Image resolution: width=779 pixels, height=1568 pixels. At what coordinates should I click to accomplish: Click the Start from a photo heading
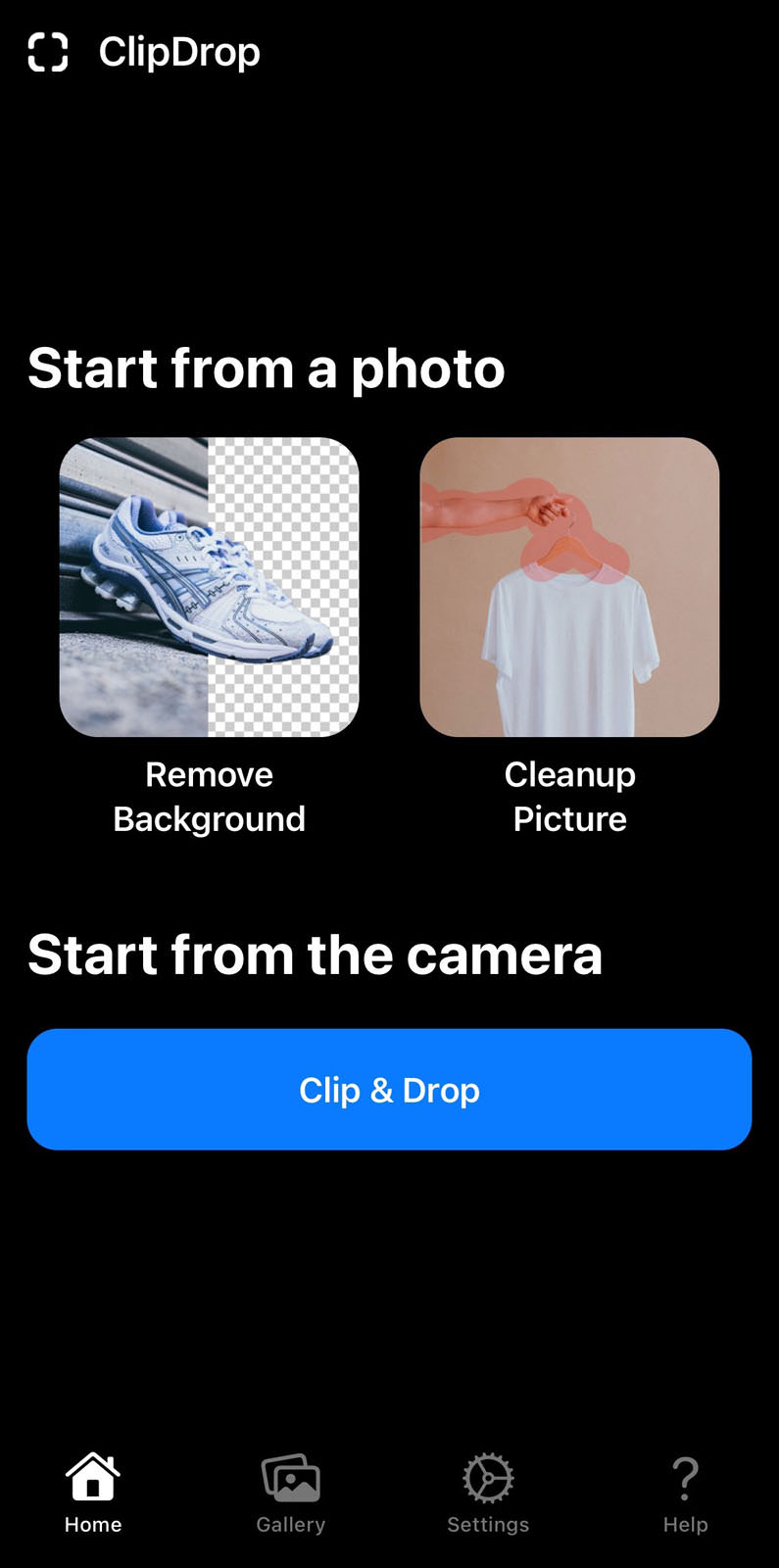click(x=268, y=368)
